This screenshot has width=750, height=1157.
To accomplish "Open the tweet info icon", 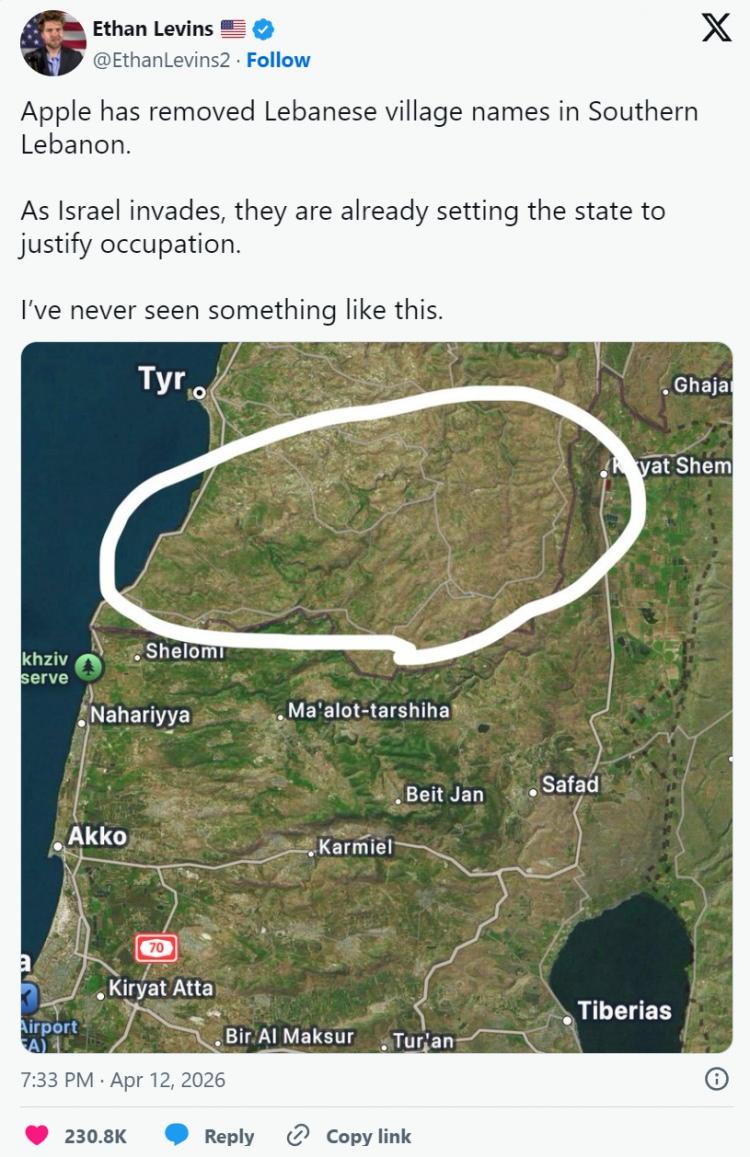I will tap(716, 1080).
